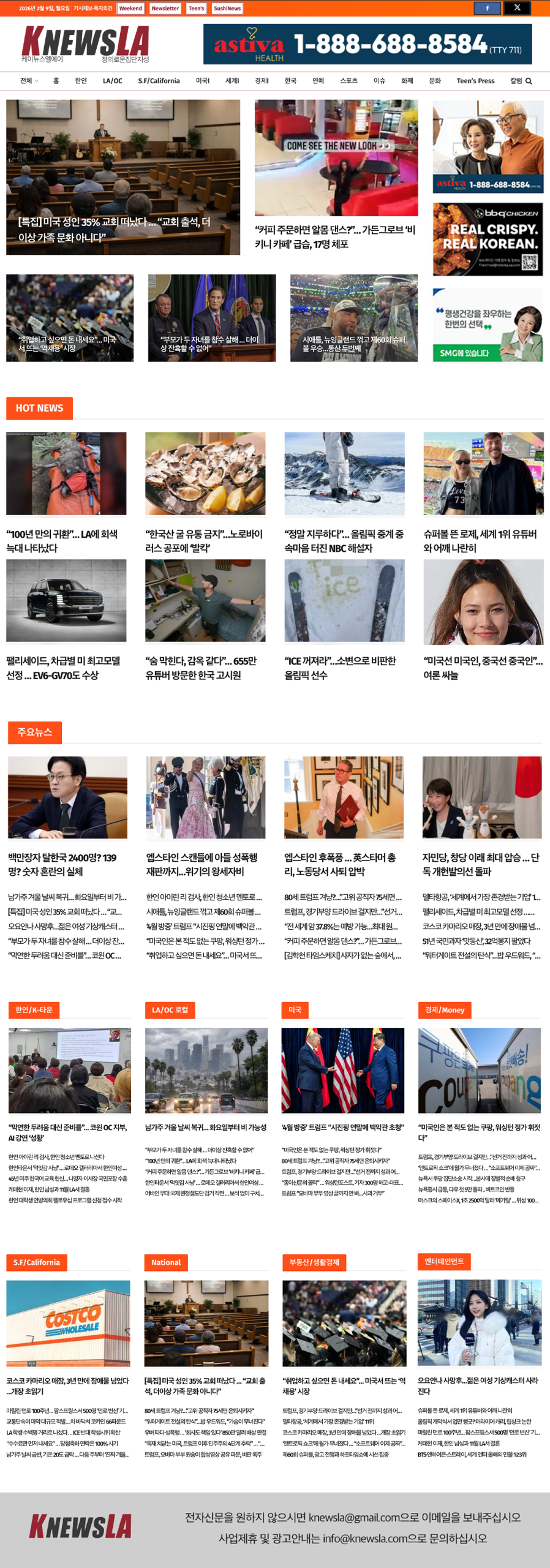Read the 가든그로브 비키니 카페 급습 article
The width and height of the screenshot is (550, 1568).
coord(335,236)
